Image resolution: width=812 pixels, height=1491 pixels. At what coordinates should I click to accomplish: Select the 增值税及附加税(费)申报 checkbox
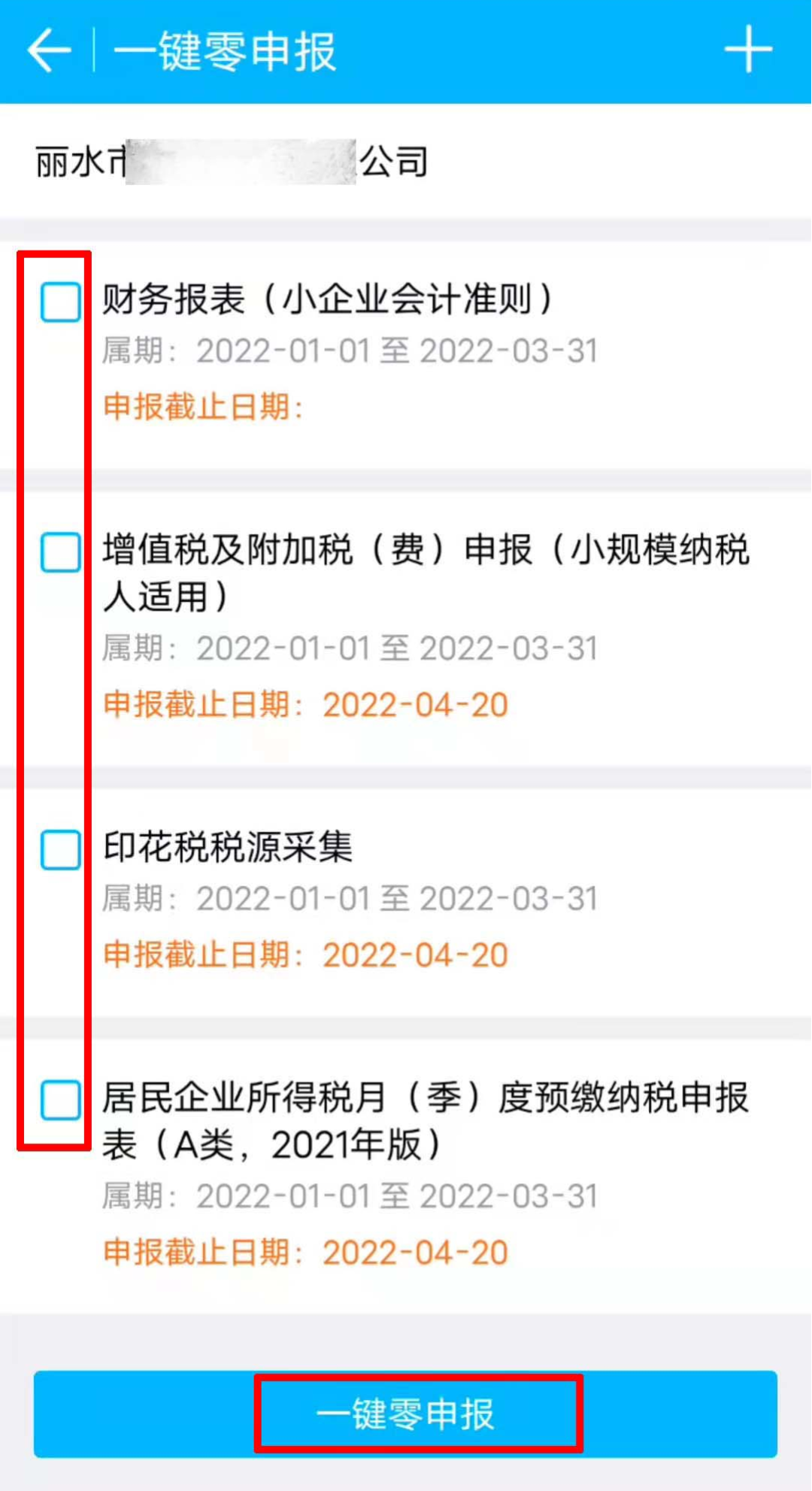61,552
